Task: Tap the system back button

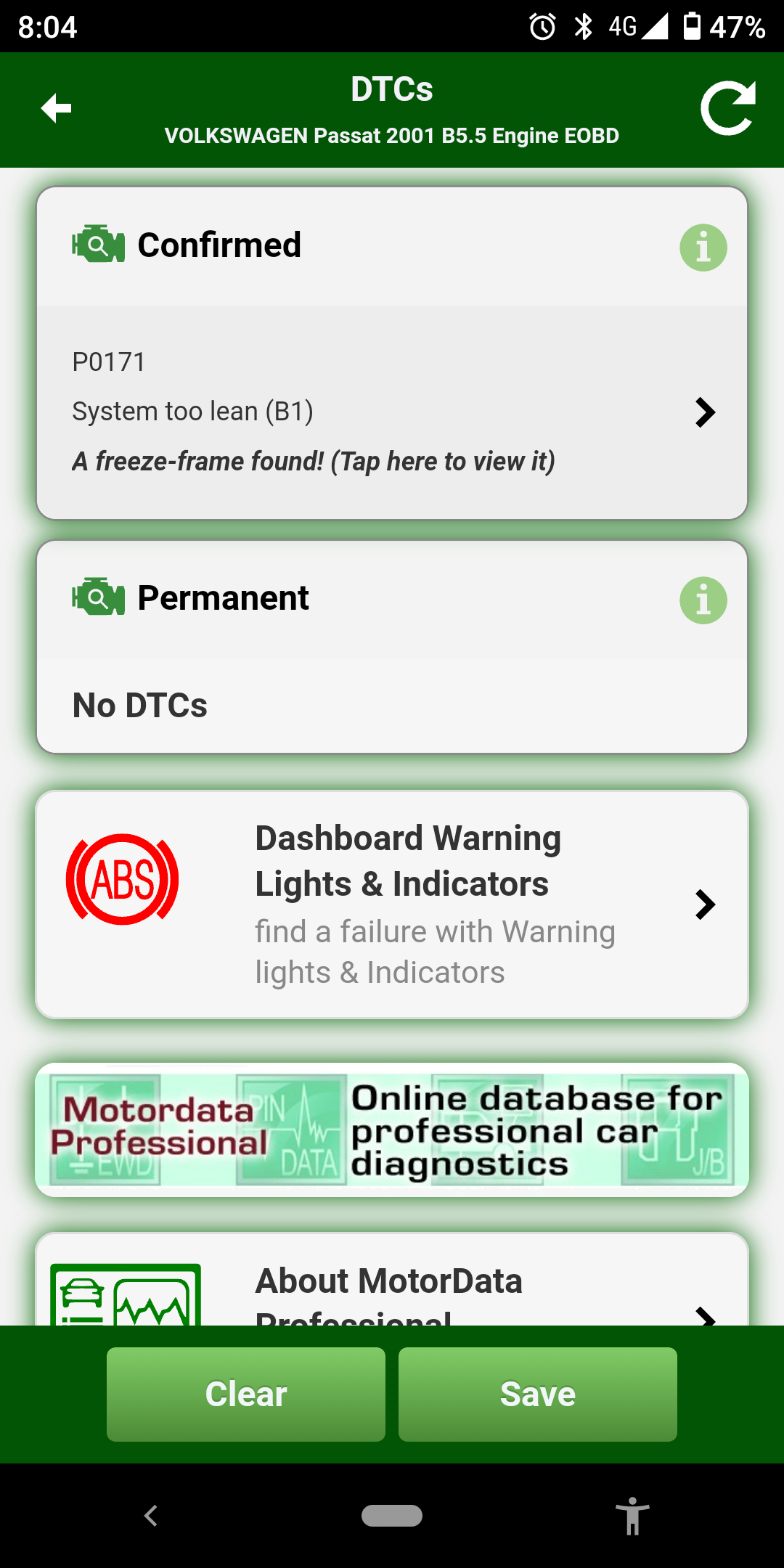Action: click(151, 1516)
